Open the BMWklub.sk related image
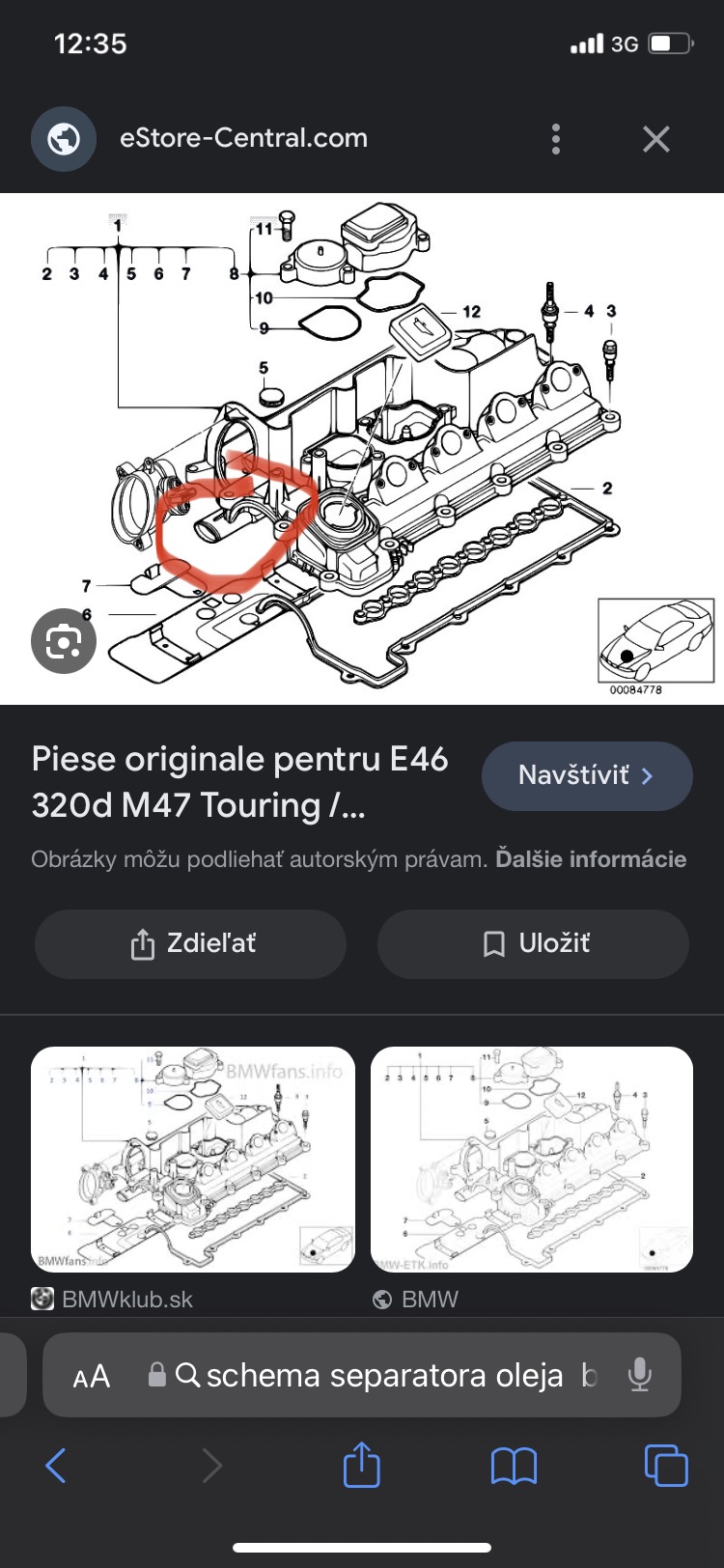The image size is (724, 1568). point(193,1160)
